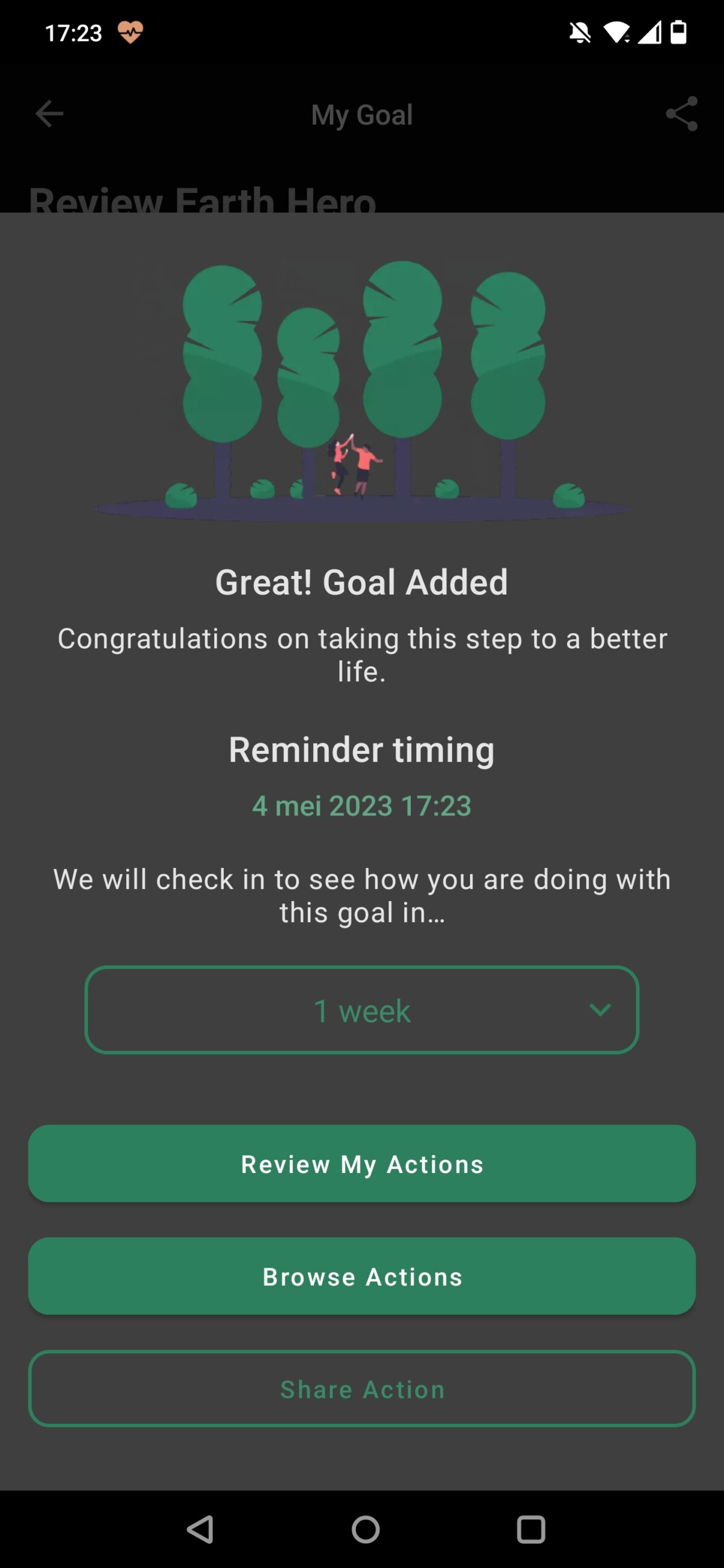724x1568 pixels.
Task: Tap the notifications-muted bell status icon
Action: point(580,31)
